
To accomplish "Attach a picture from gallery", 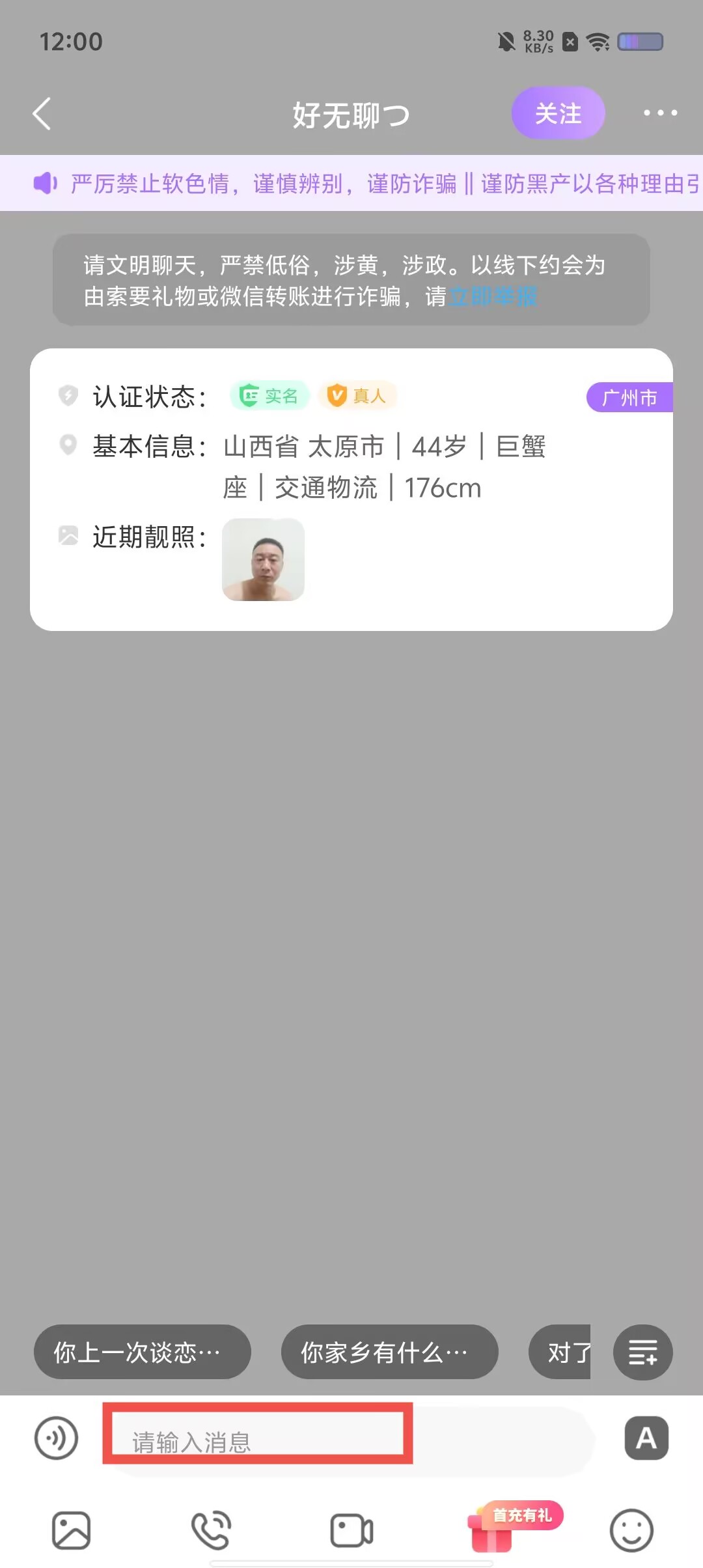I will point(71,1530).
